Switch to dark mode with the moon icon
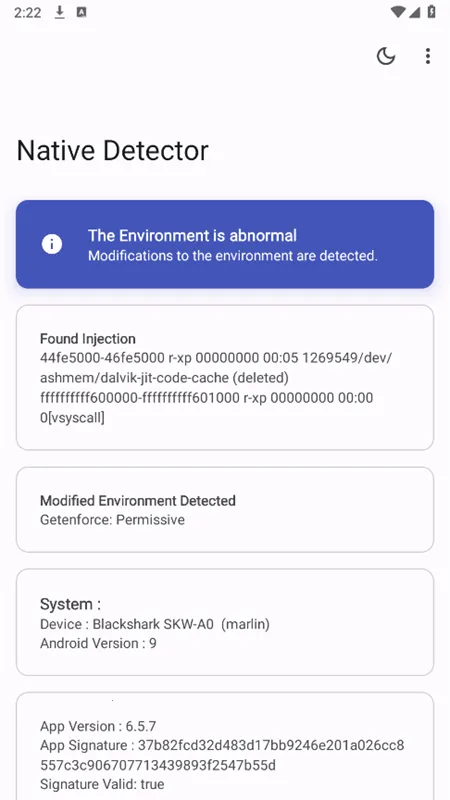Screen dimensions: 450x800 click(386, 56)
